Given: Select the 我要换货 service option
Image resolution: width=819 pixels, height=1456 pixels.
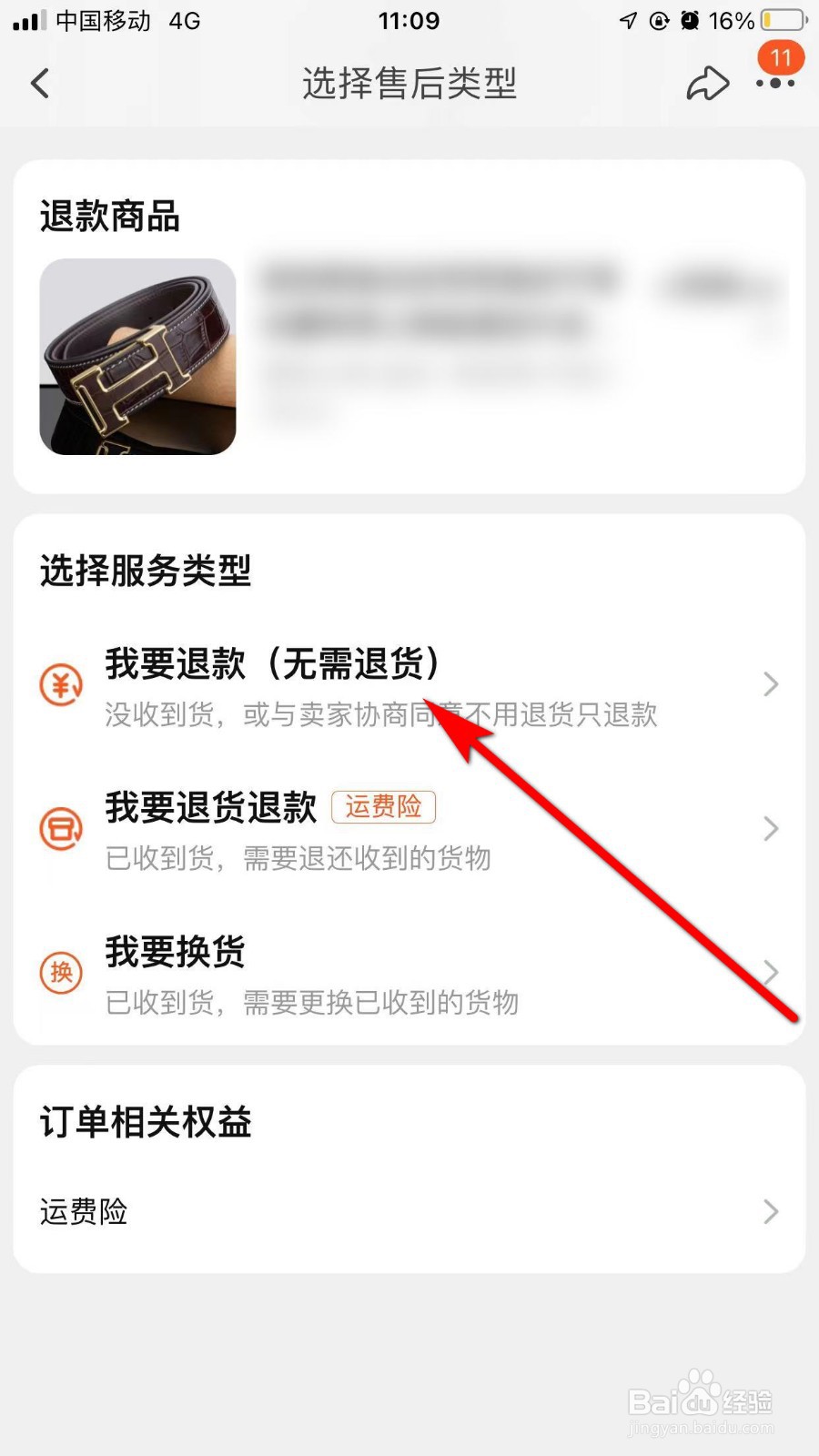Looking at the screenshot, I should [x=176, y=953].
